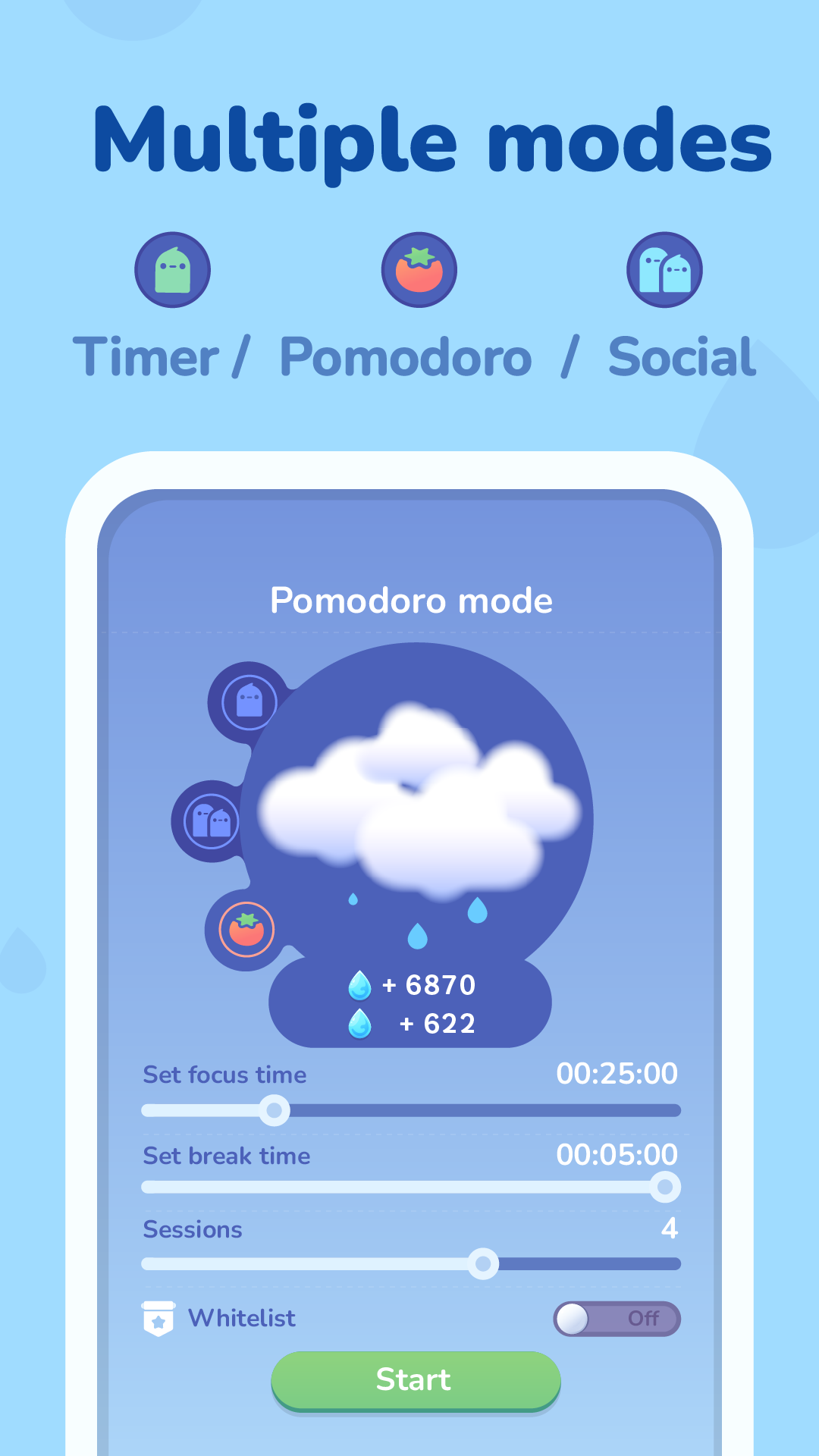Screen dimensions: 819x1456
Task: Select the Social pair icon on the left sidebar
Action: point(213,821)
